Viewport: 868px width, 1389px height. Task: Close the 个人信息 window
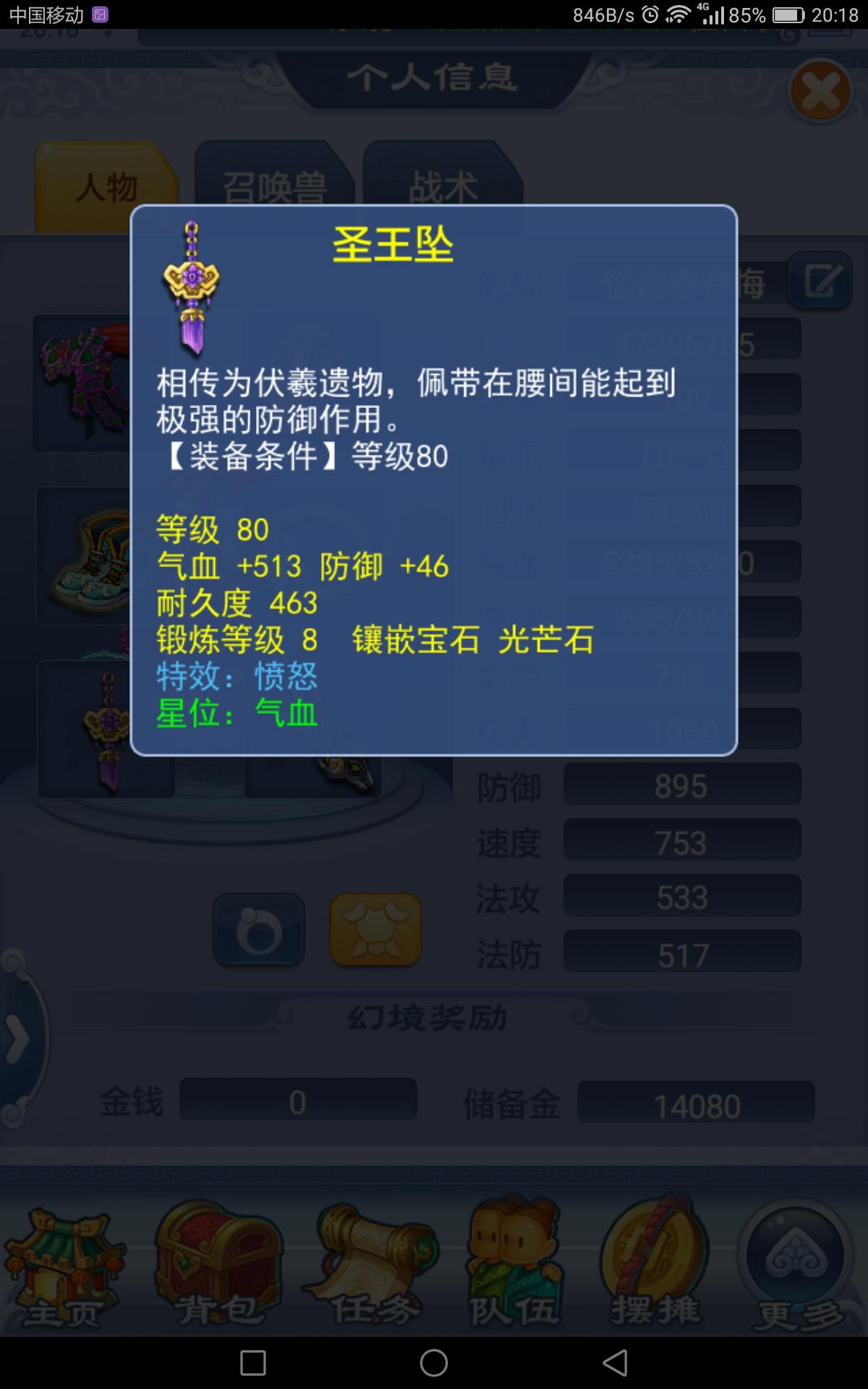tap(820, 92)
